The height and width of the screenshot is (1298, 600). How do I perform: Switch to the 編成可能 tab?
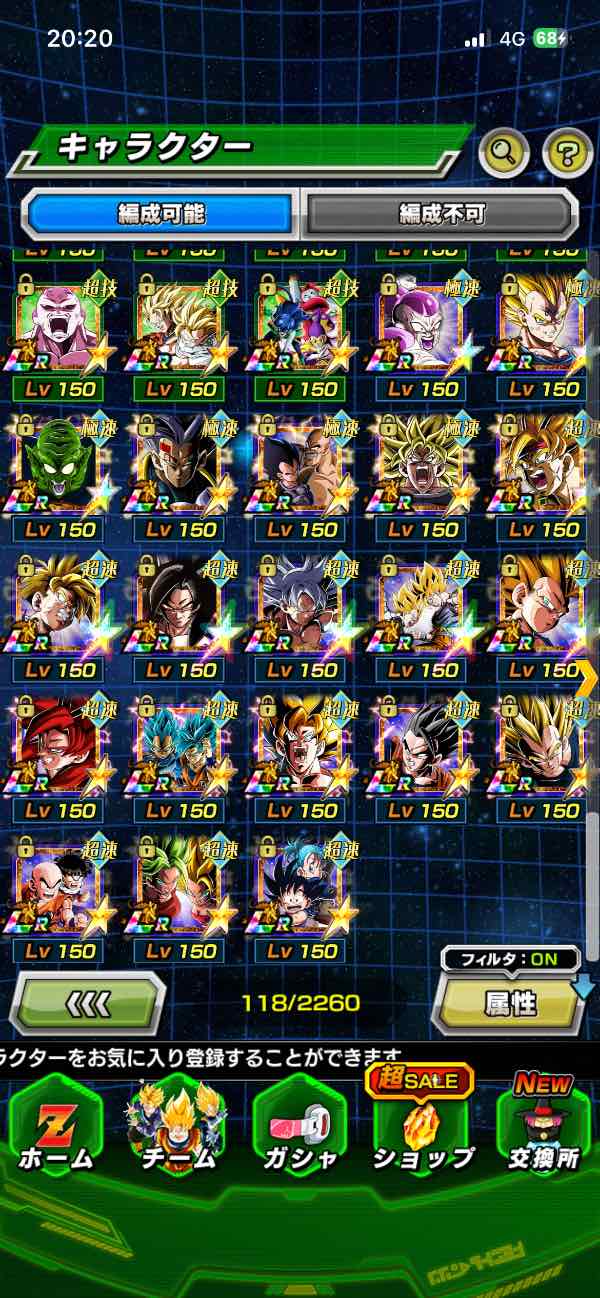[161, 213]
